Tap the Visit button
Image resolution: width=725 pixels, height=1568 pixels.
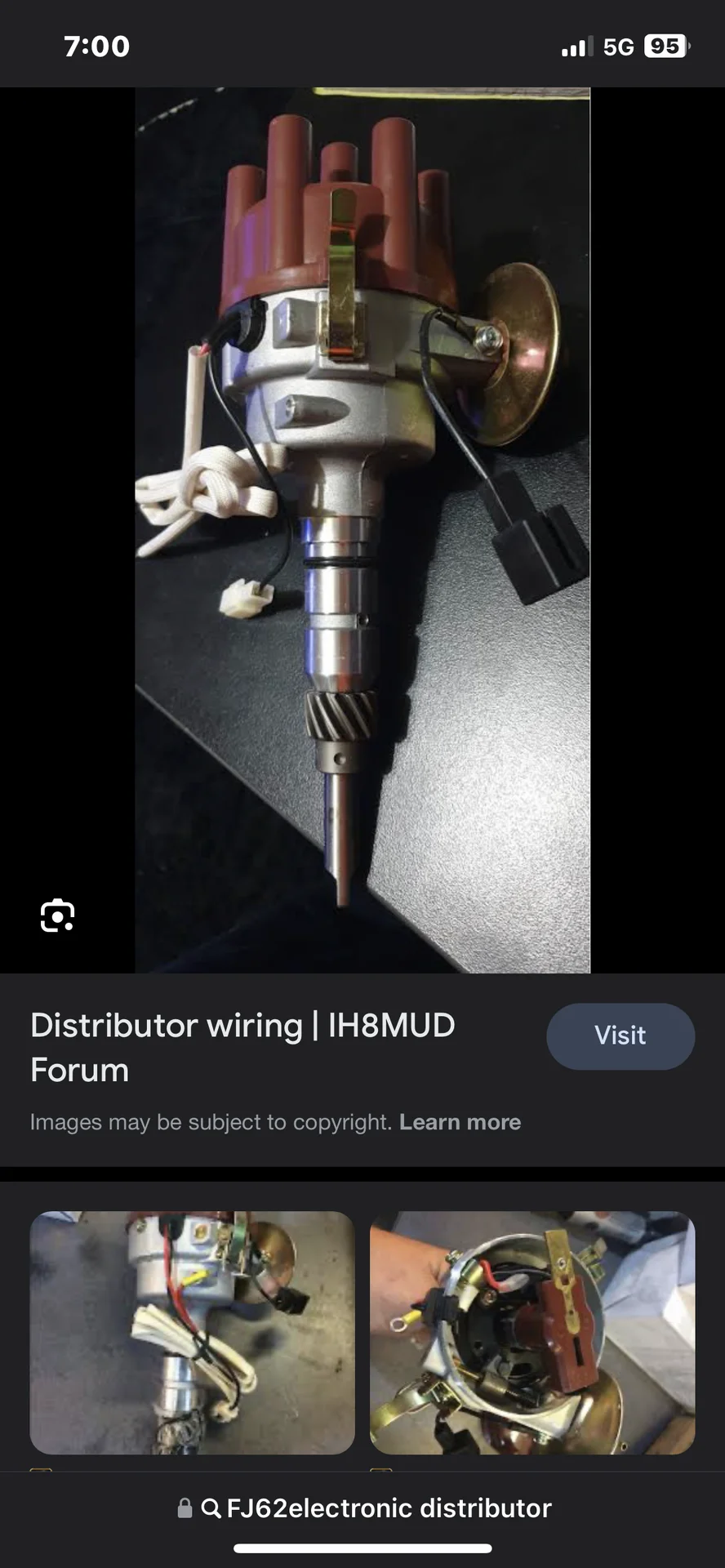[x=620, y=1036]
